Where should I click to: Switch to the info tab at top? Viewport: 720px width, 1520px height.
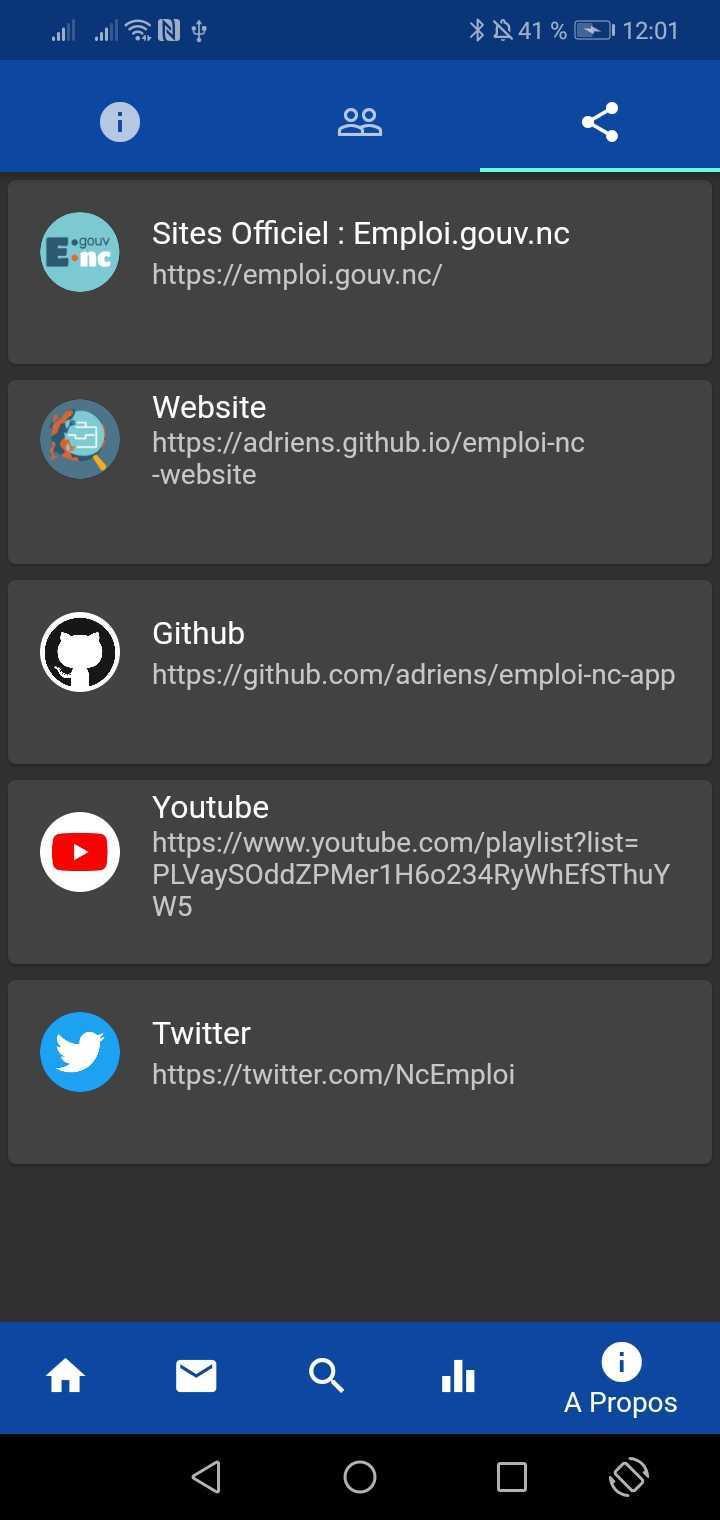[x=120, y=122]
